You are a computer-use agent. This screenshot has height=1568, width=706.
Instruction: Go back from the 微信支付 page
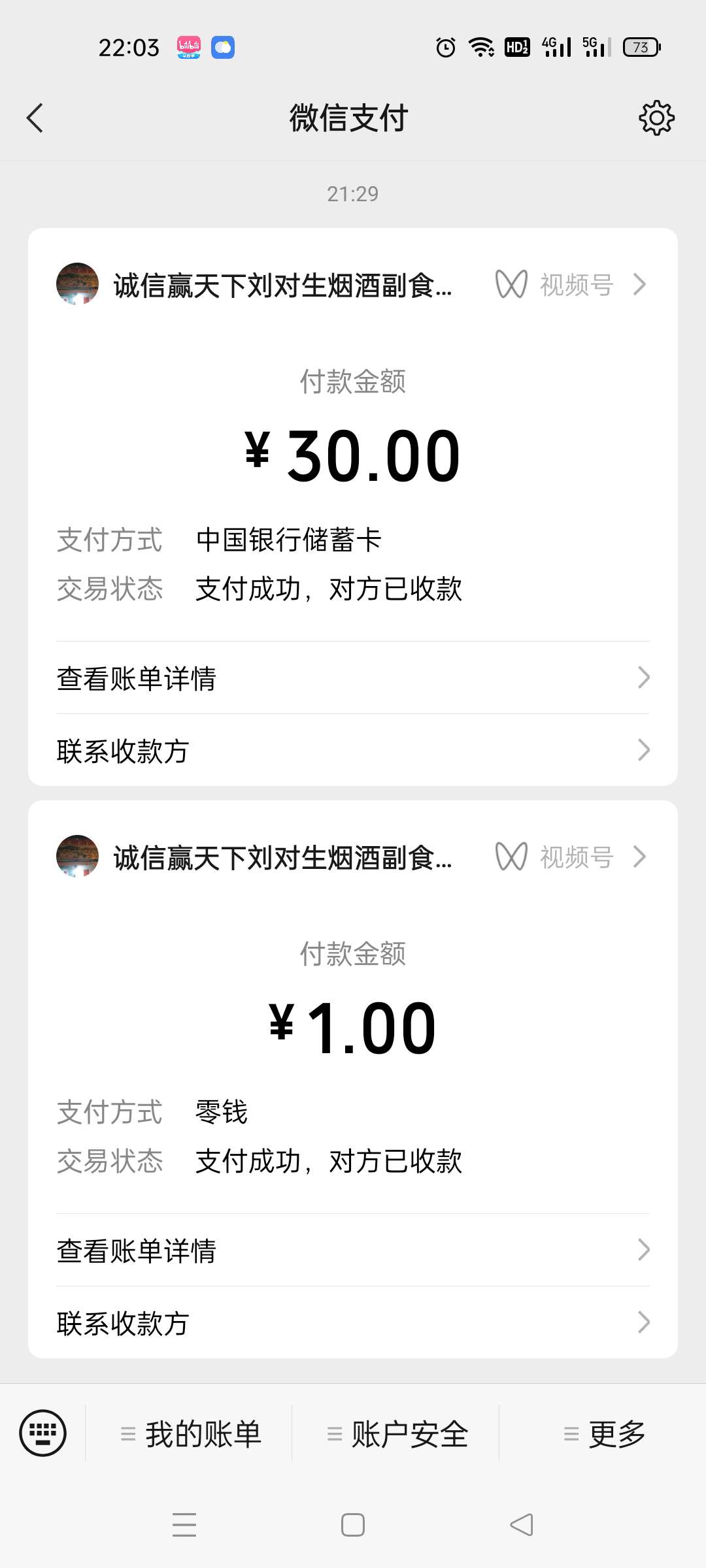[35, 118]
